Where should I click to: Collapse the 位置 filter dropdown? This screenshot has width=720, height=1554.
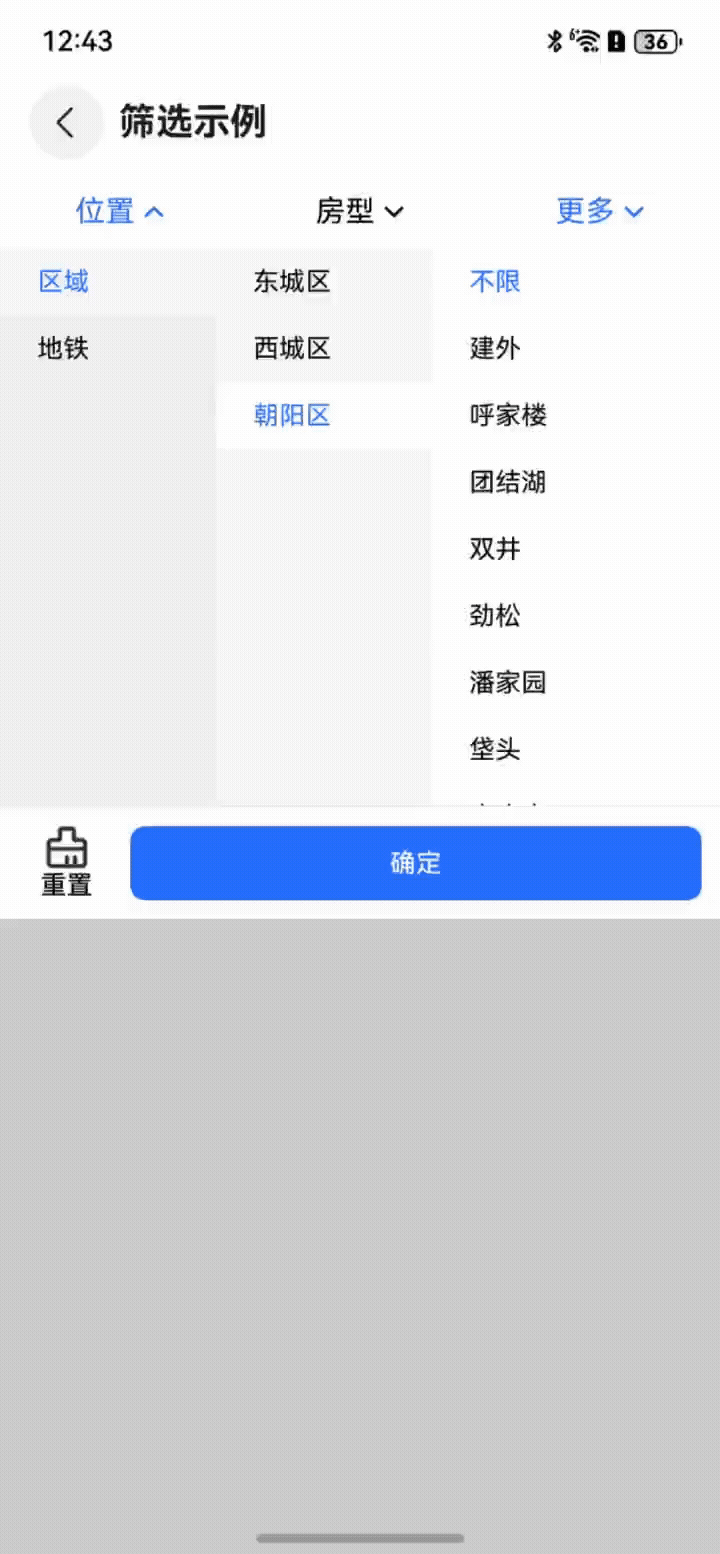pyautogui.click(x=119, y=212)
